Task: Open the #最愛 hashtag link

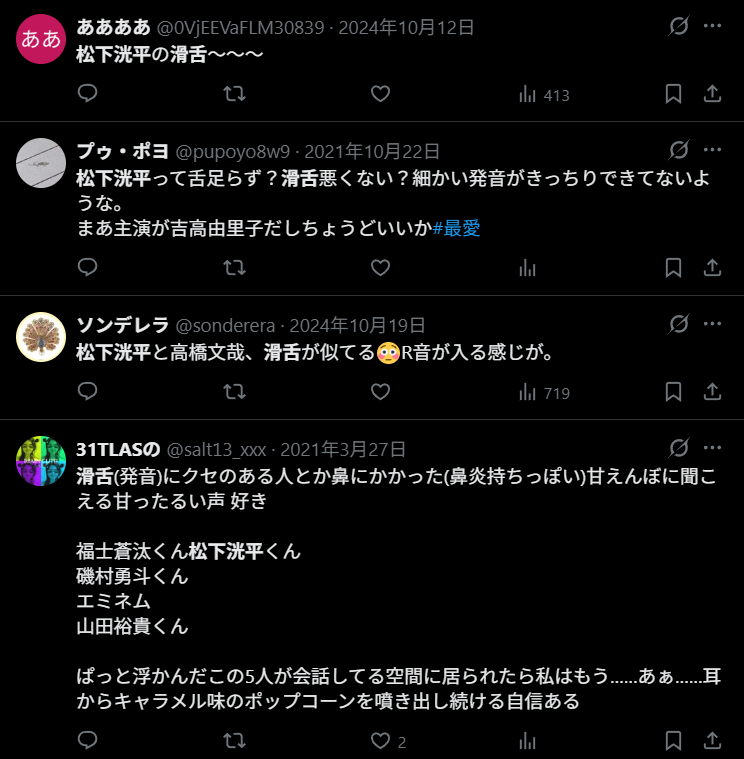Action: tap(456, 228)
